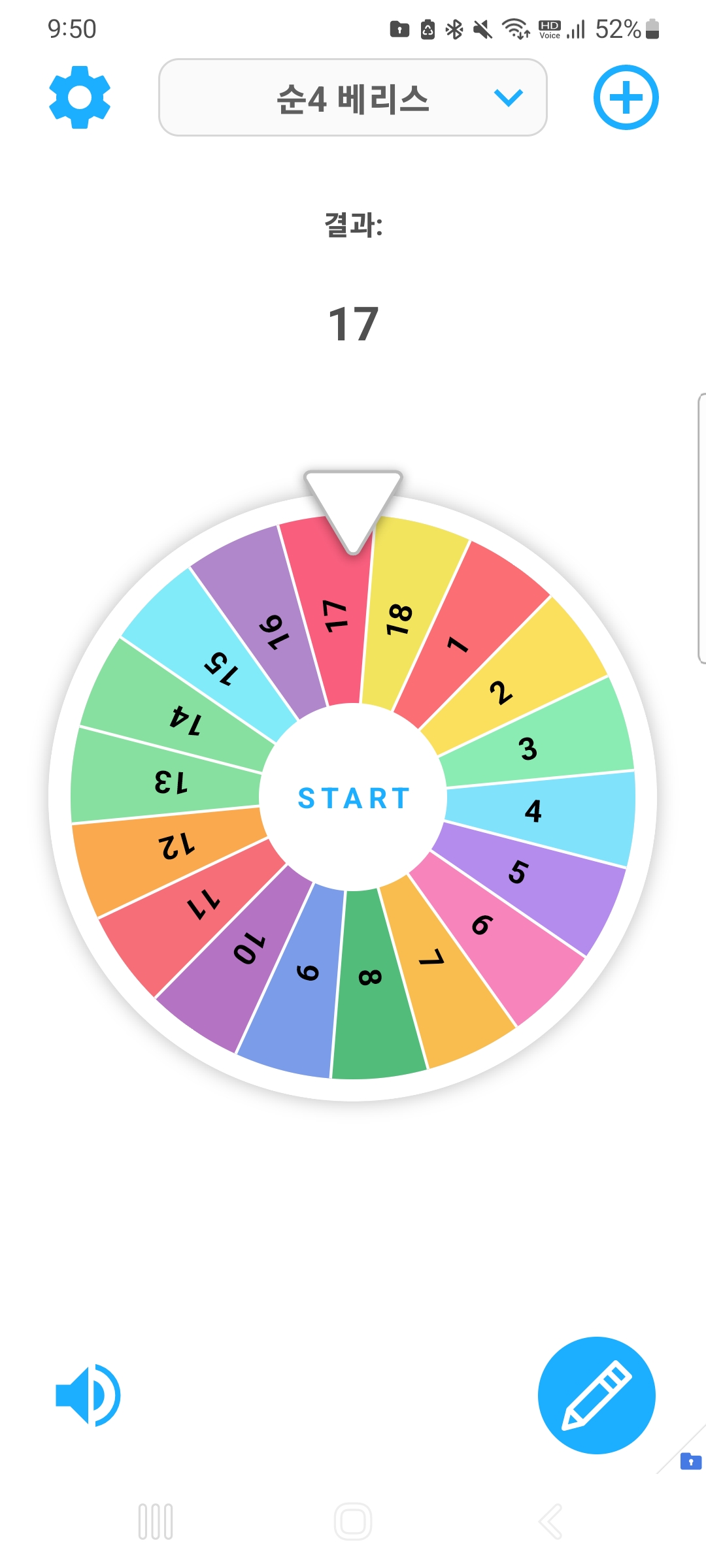Go back using the system back button
Viewport: 706px width, 1568px height.
click(x=550, y=1522)
